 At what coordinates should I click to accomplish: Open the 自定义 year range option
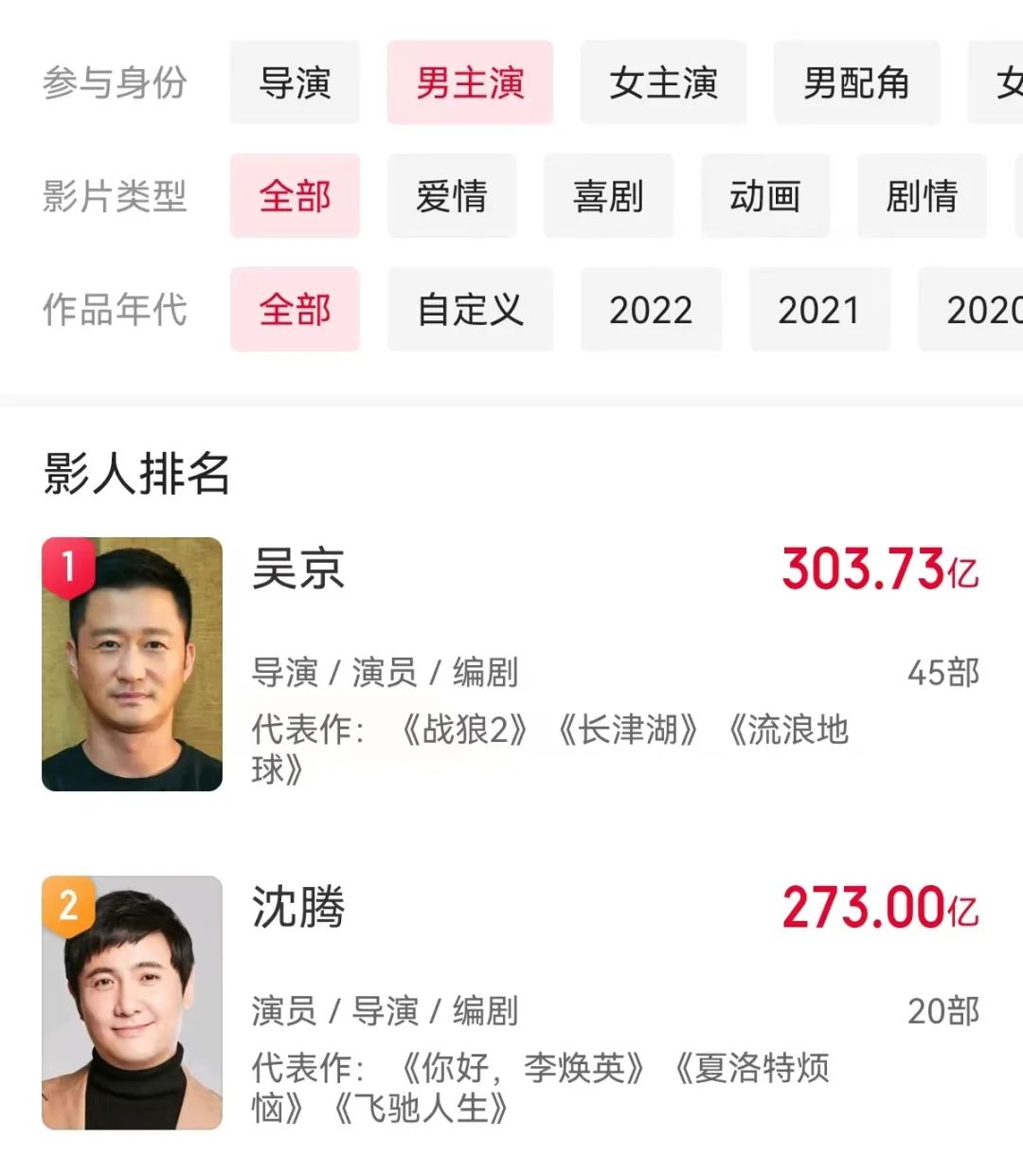[470, 310]
